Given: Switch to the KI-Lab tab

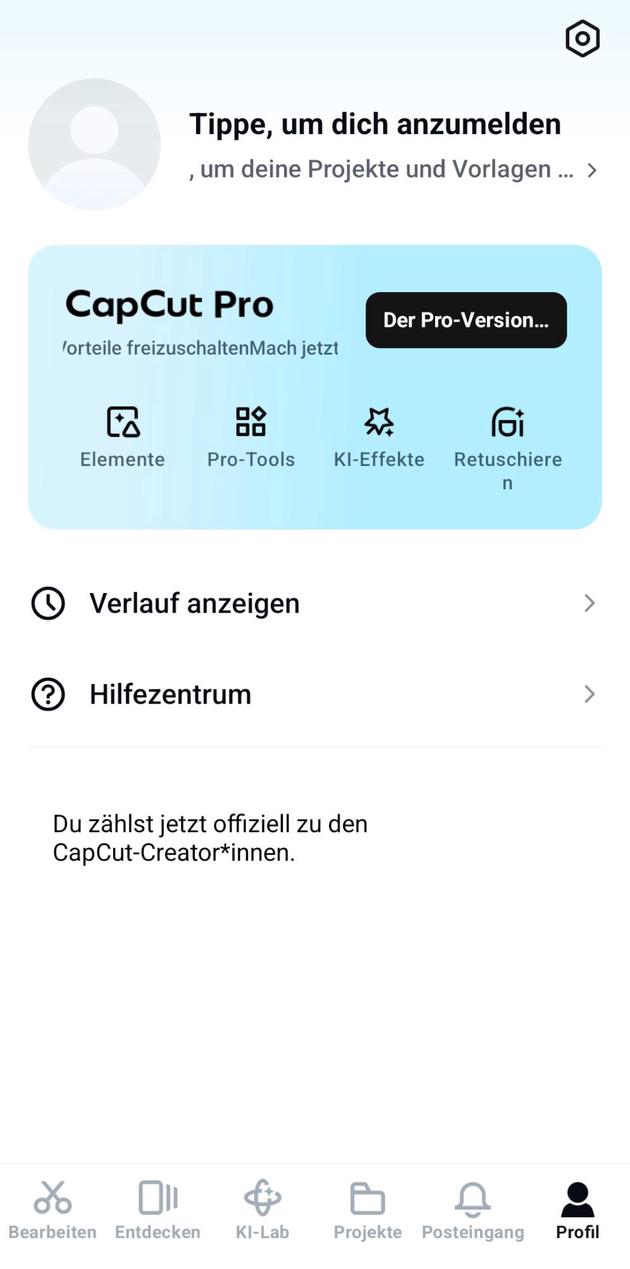Looking at the screenshot, I should (262, 1210).
